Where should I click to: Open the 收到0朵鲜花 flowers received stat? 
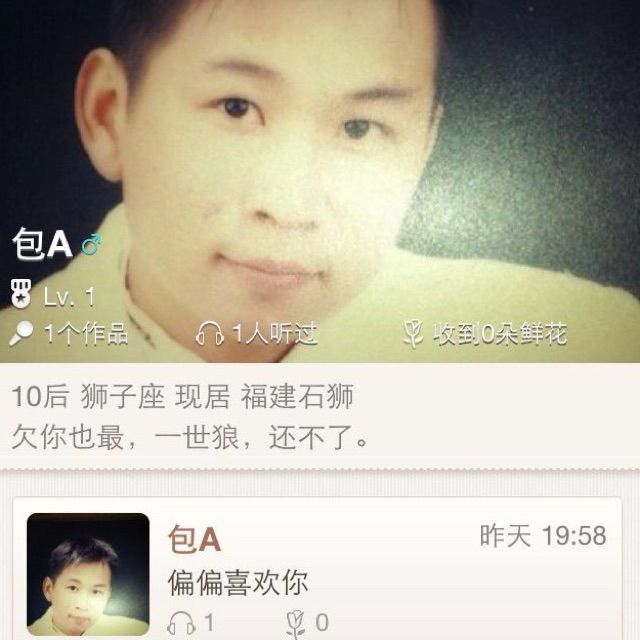click(x=485, y=334)
